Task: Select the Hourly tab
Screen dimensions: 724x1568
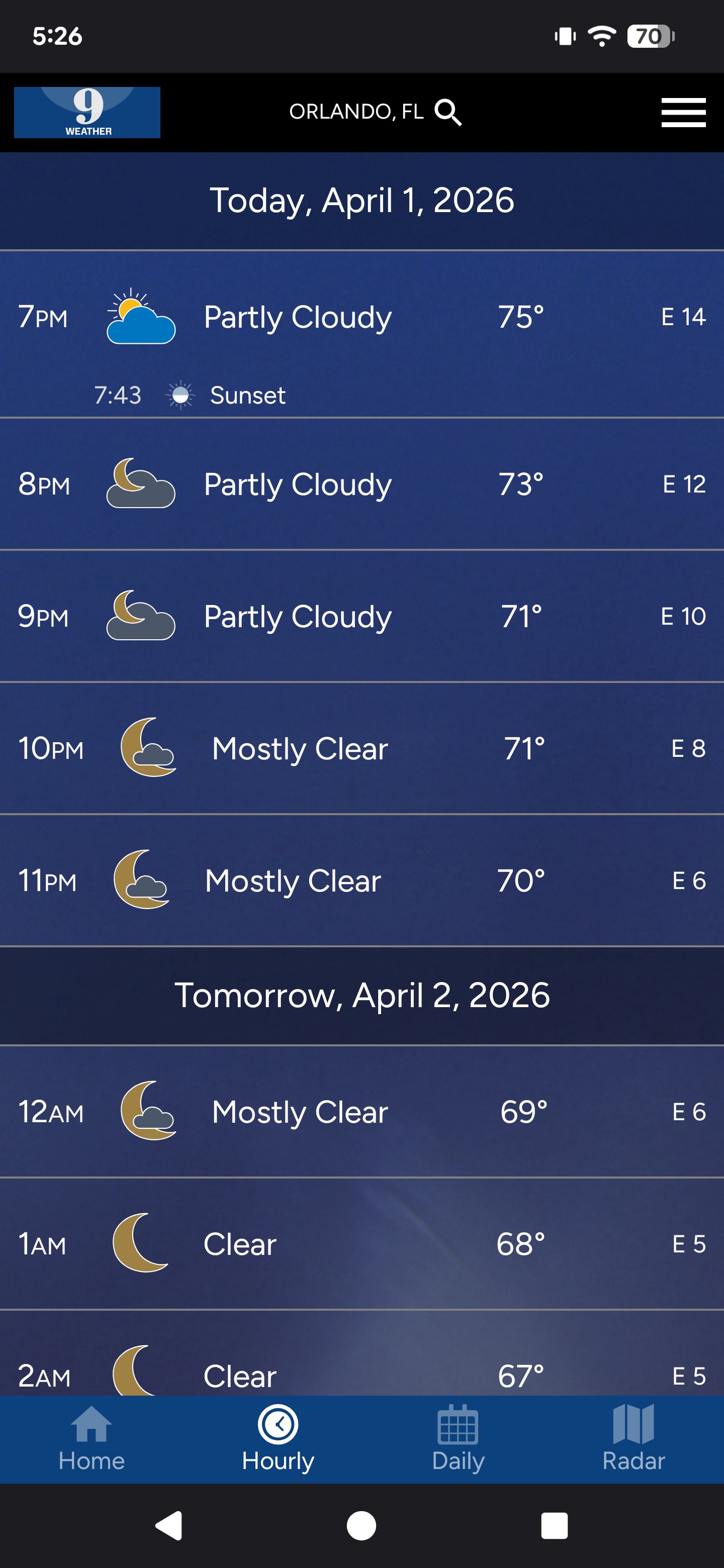Action: click(278, 1439)
